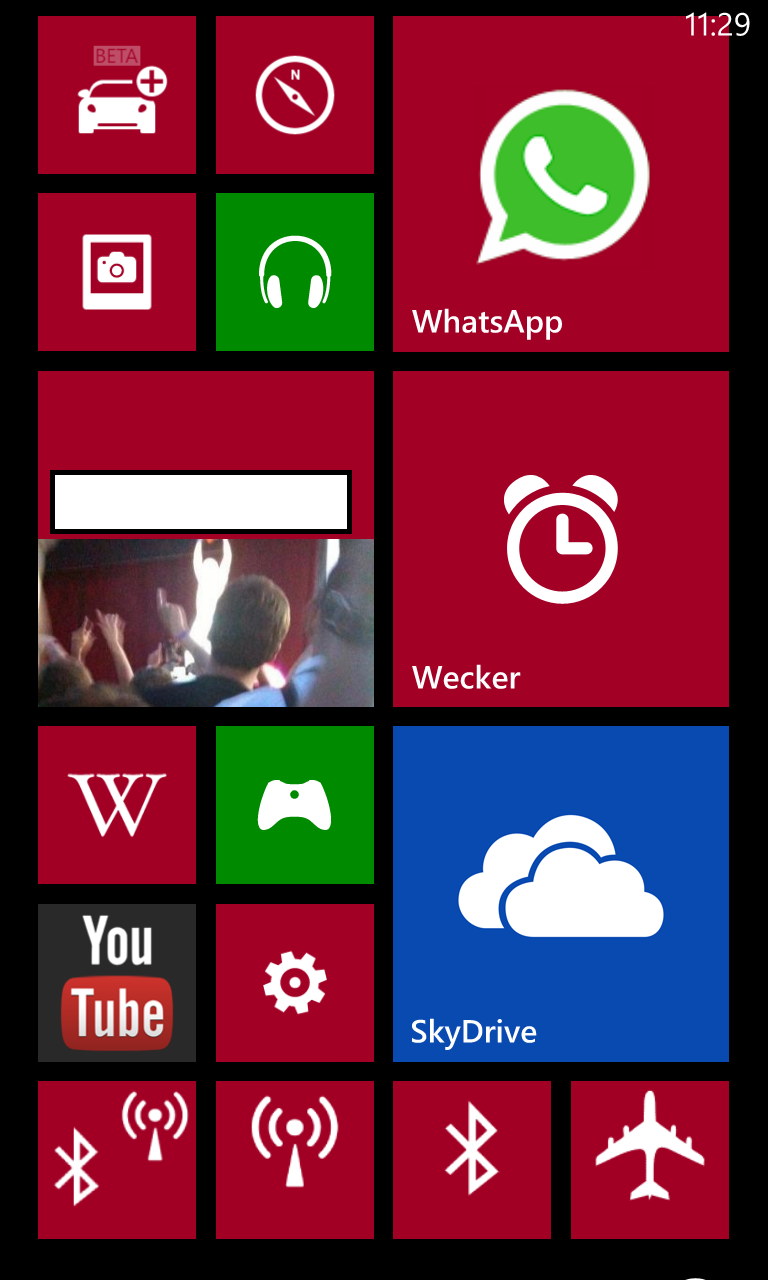Image resolution: width=768 pixels, height=1280 pixels.
Task: Tap the standalone Bluetooth tile
Action: coord(472,1160)
